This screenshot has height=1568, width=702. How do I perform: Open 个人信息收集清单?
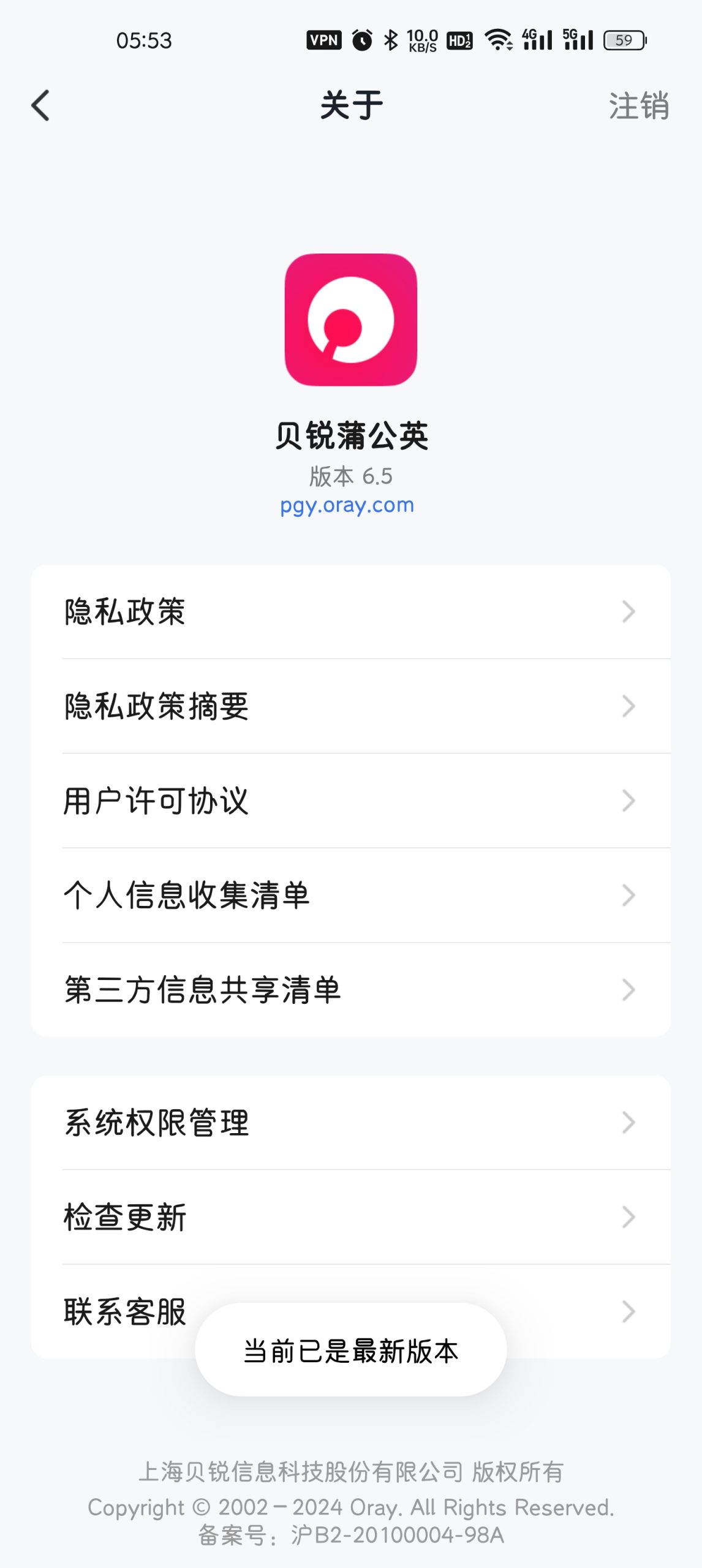(350, 895)
